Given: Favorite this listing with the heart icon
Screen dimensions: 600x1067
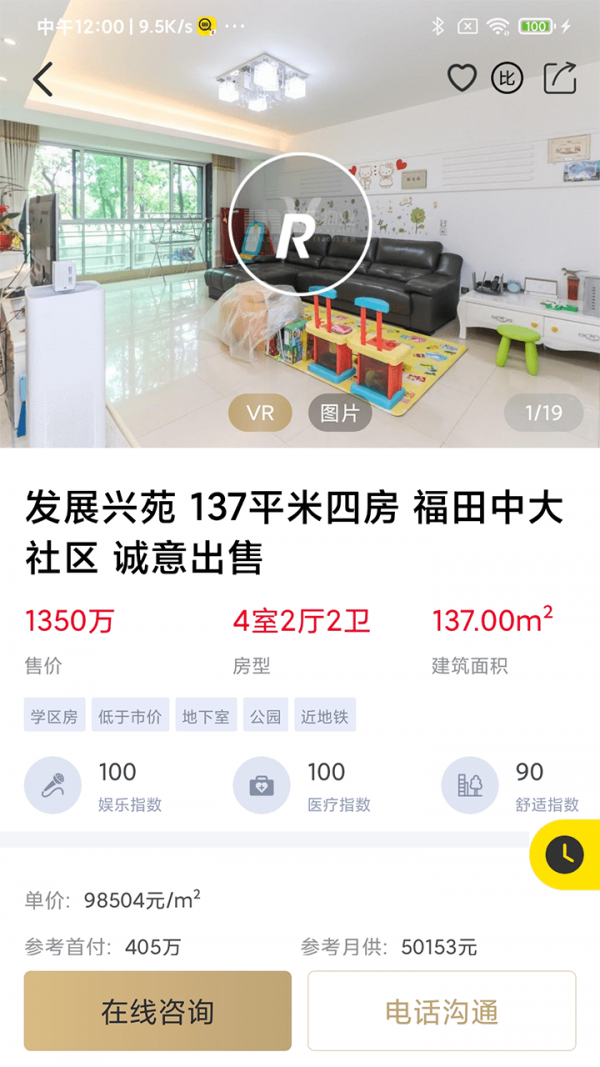Looking at the screenshot, I should (461, 78).
